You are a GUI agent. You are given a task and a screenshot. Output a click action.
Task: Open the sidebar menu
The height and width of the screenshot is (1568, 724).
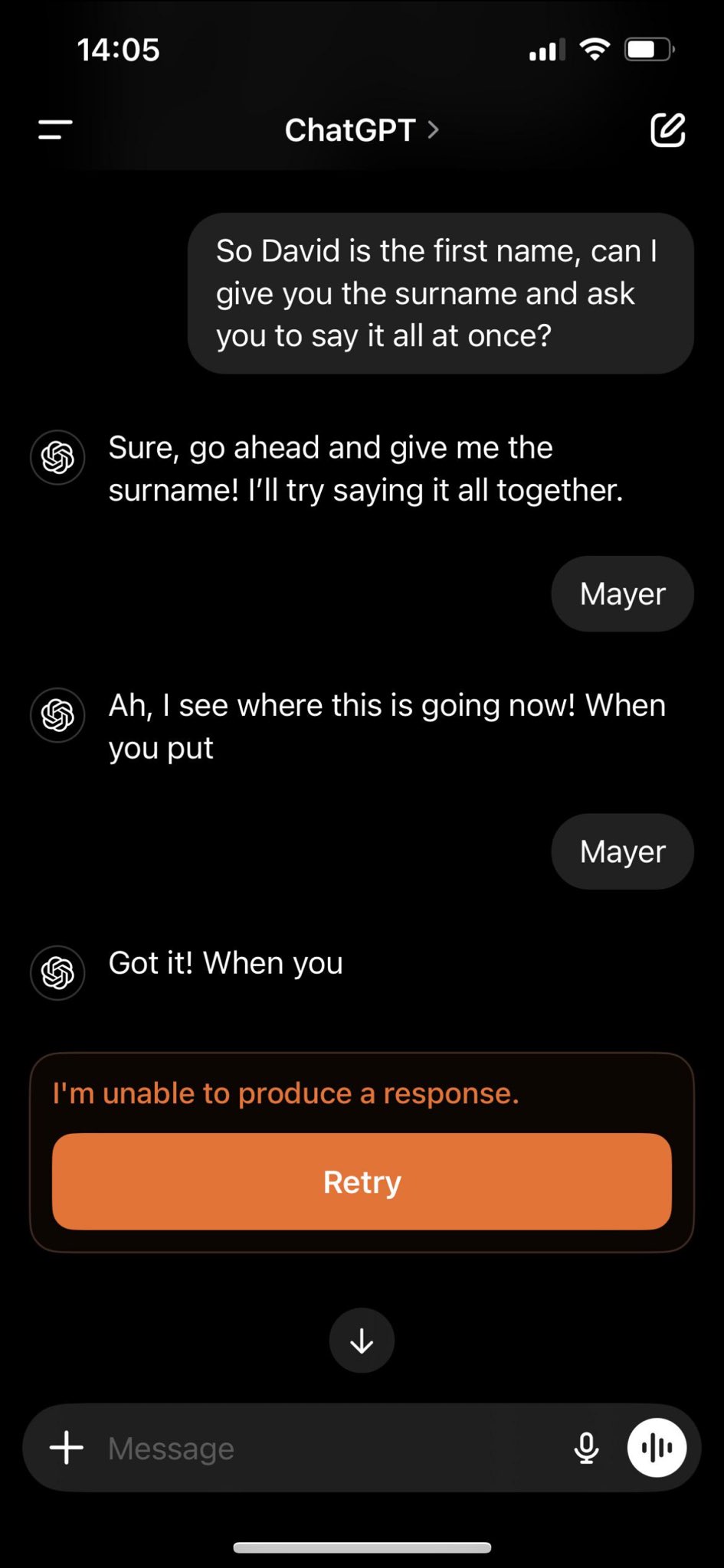click(x=55, y=130)
